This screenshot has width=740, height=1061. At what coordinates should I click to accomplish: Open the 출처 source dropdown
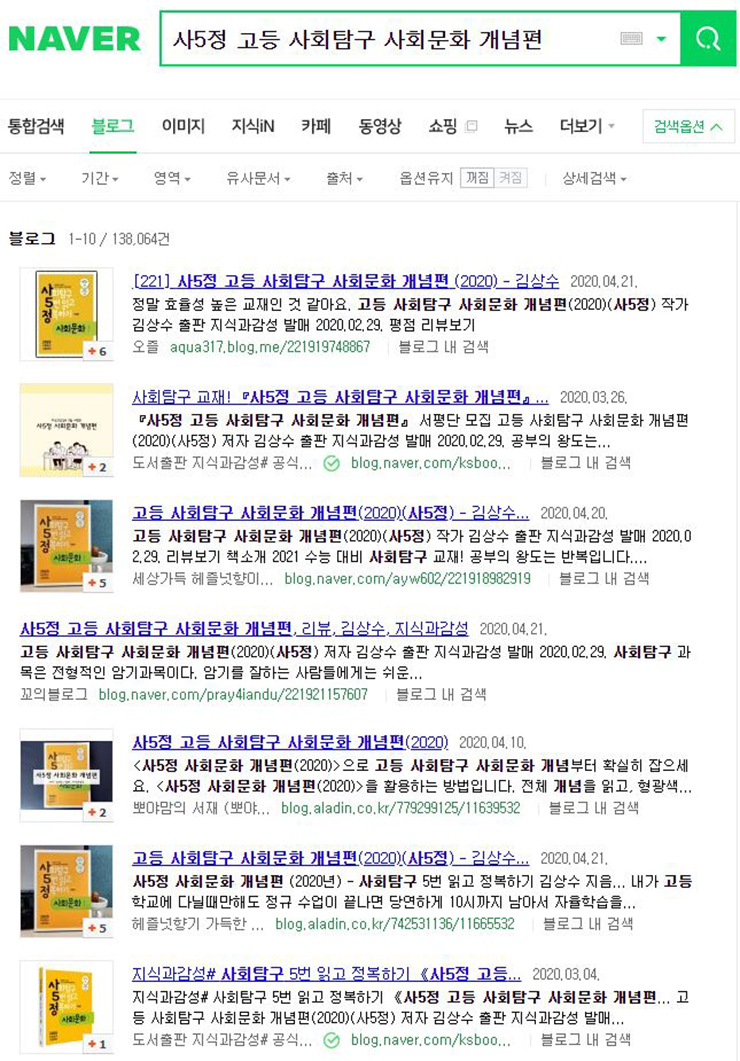[x=343, y=178]
